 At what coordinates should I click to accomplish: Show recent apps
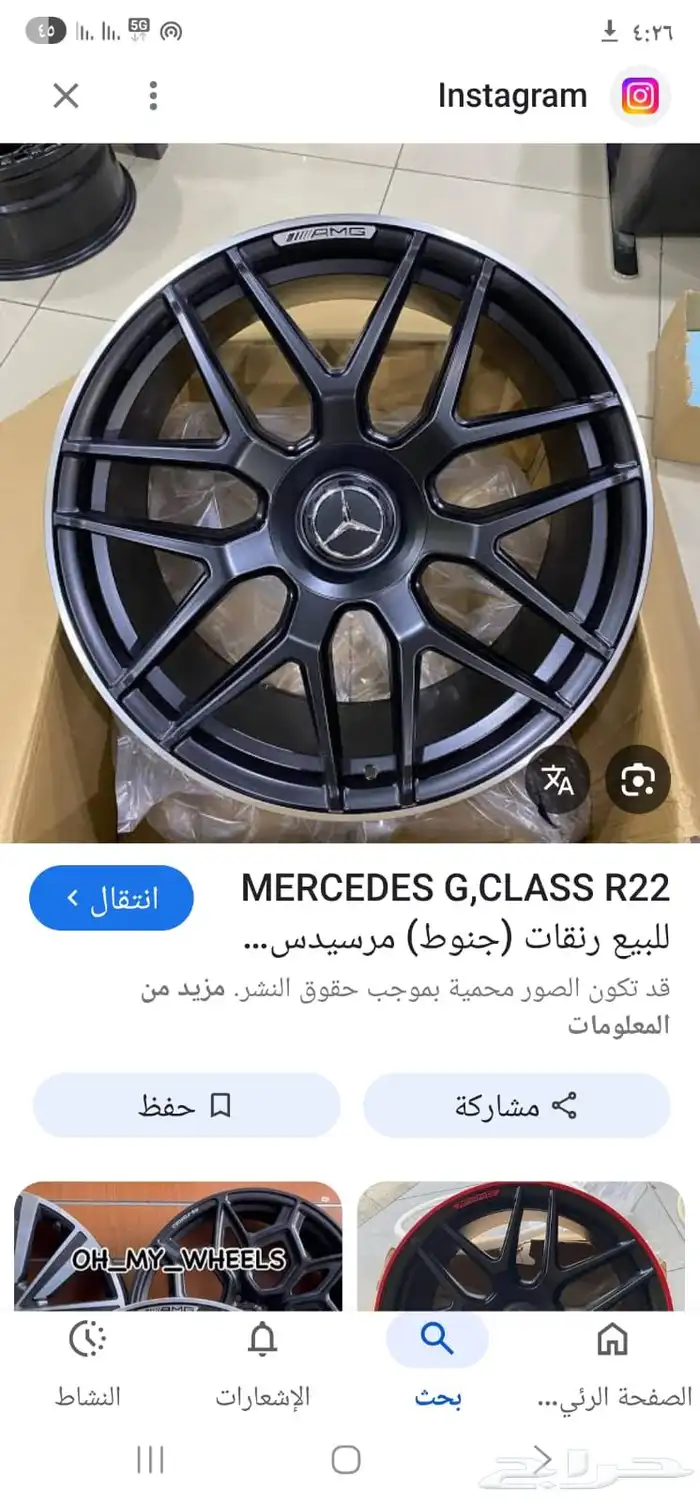click(150, 1460)
